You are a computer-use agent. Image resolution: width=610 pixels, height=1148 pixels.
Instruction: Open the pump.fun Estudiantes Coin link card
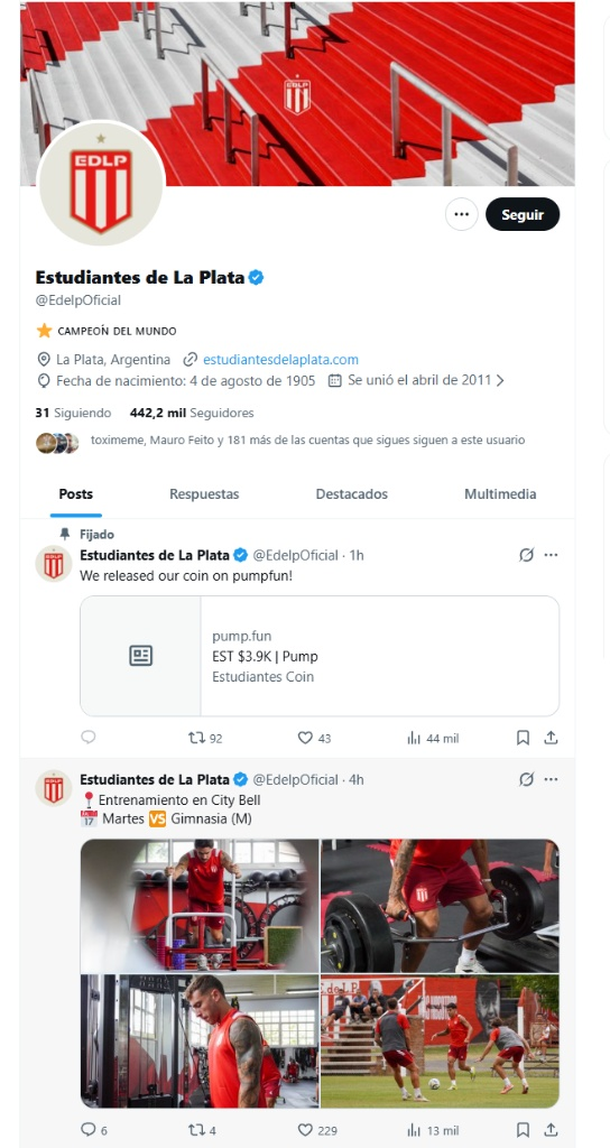319,656
